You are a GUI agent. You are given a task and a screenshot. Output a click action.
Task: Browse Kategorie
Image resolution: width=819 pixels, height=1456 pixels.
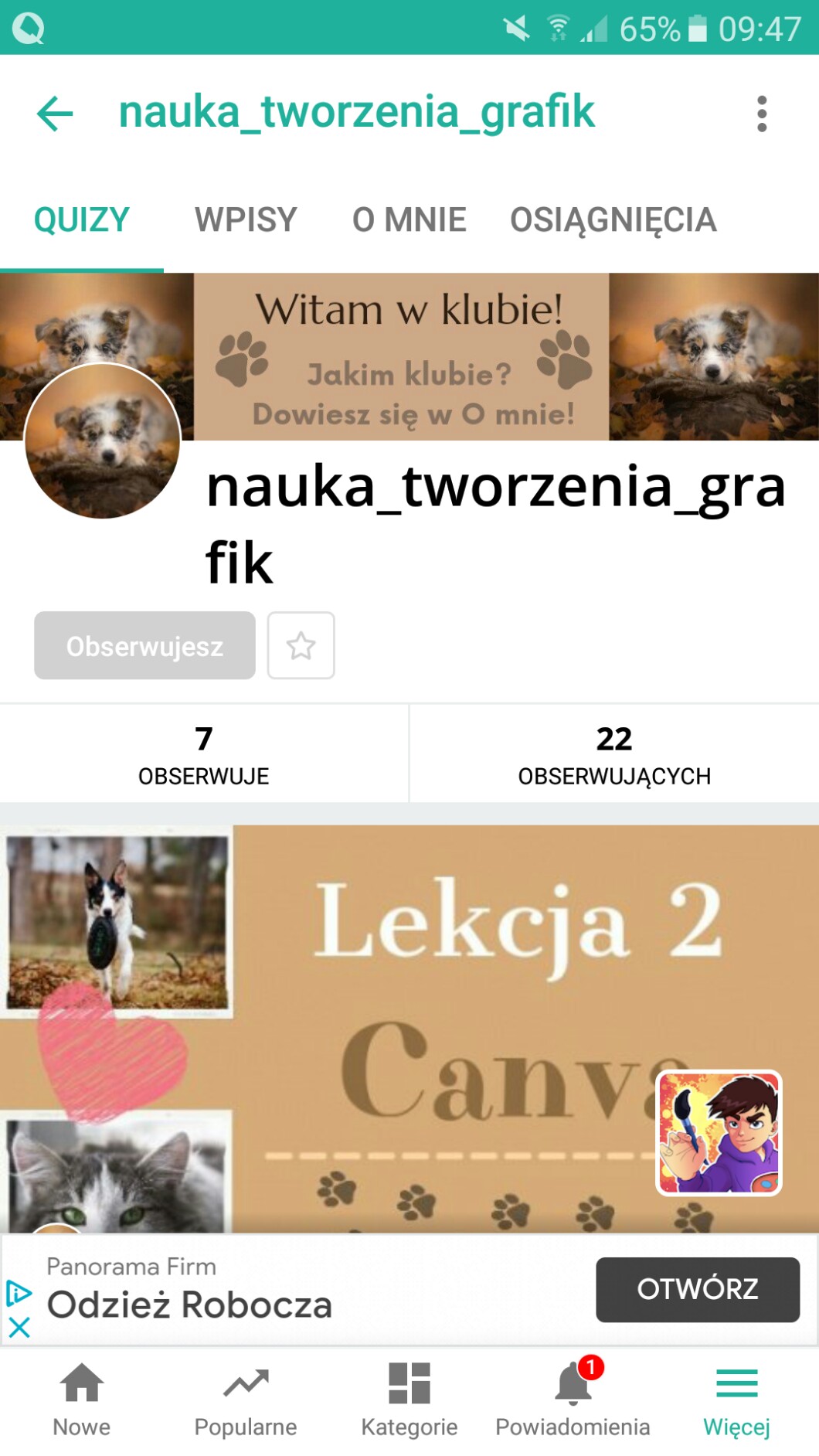[x=409, y=1400]
